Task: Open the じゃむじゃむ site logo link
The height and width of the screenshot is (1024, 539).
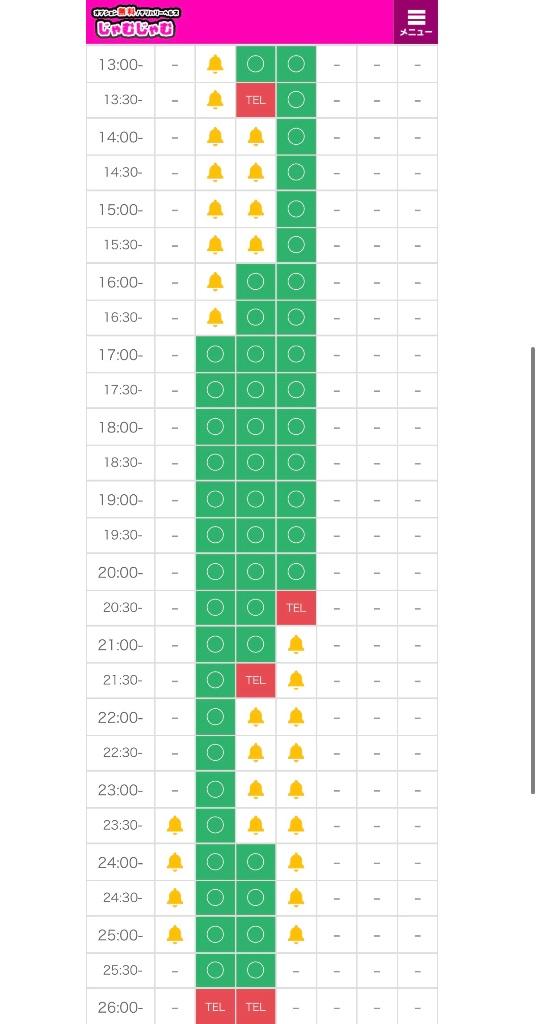Action: click(x=137, y=23)
